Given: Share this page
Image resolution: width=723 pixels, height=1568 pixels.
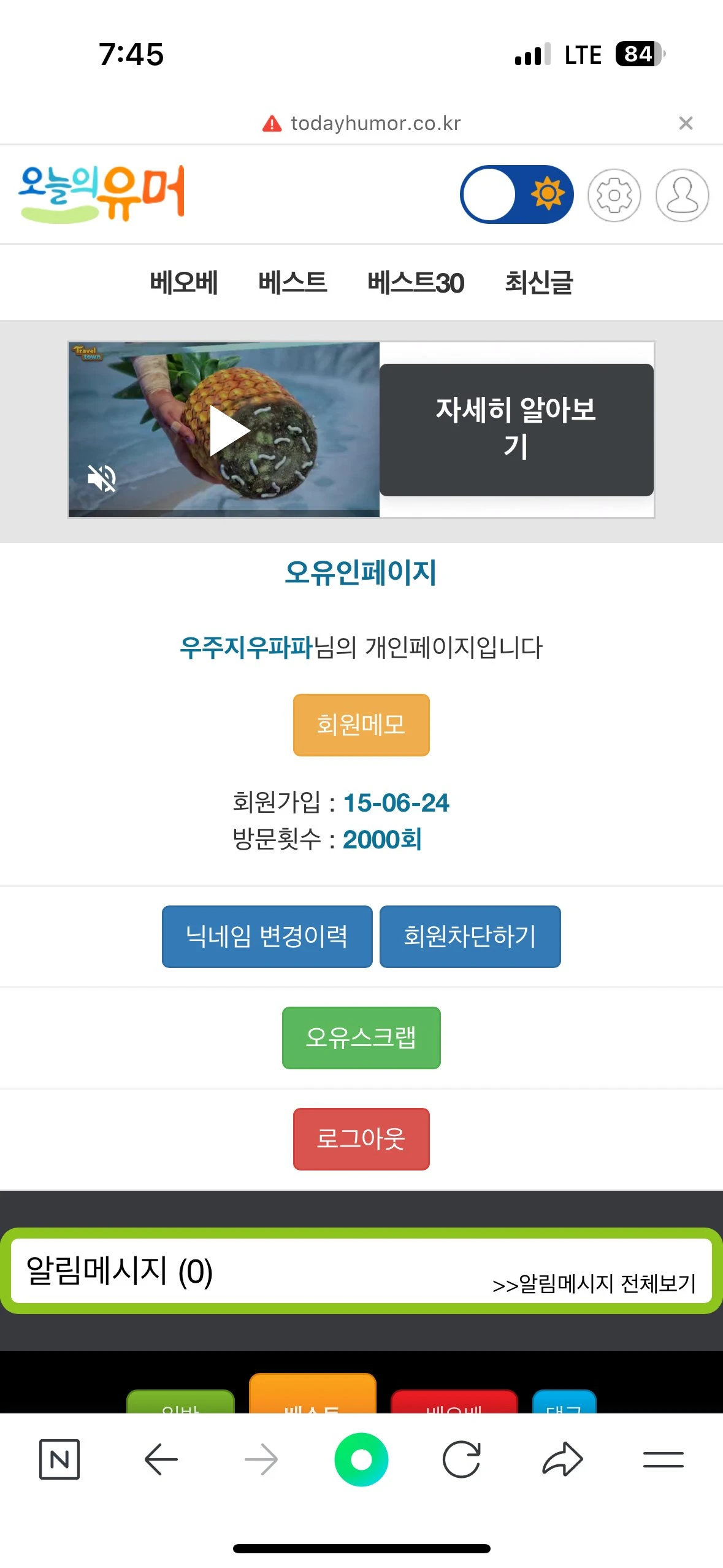Looking at the screenshot, I should pyautogui.click(x=562, y=1459).
